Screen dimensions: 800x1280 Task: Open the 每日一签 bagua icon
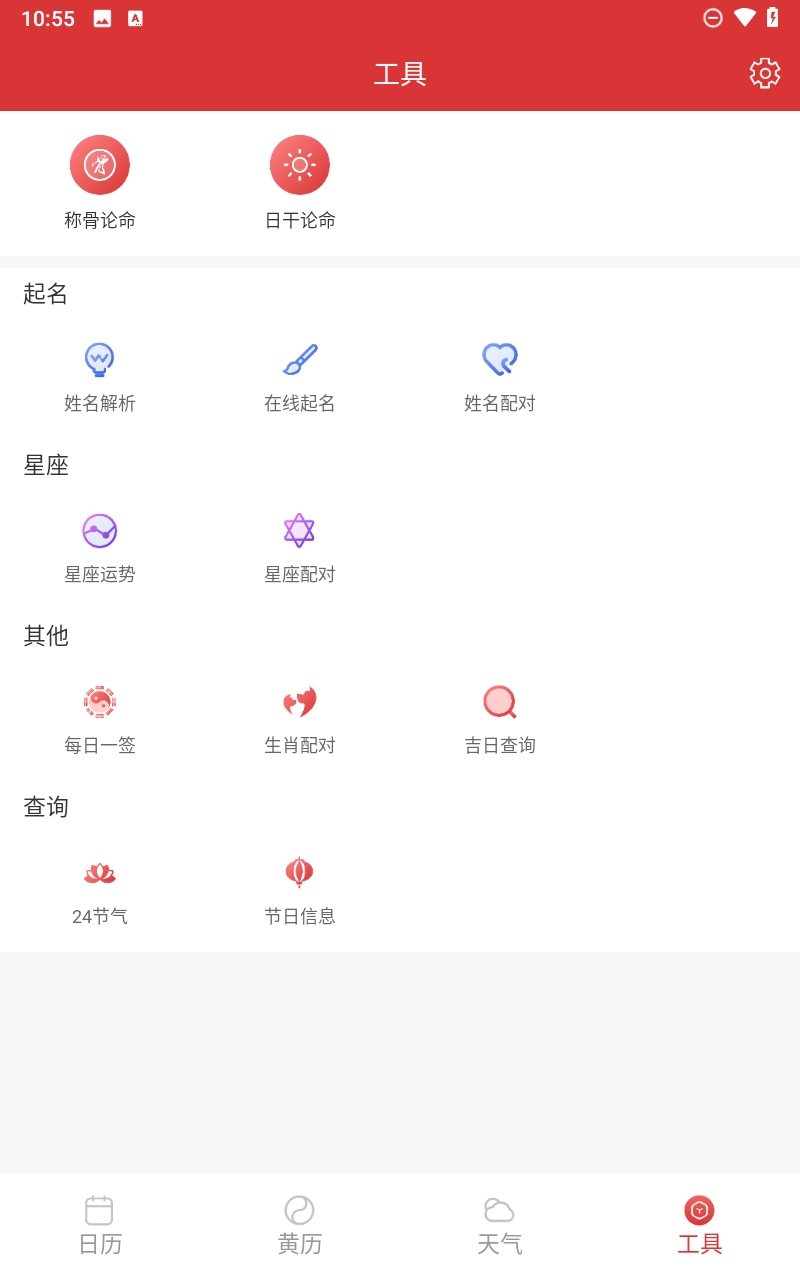coord(100,701)
